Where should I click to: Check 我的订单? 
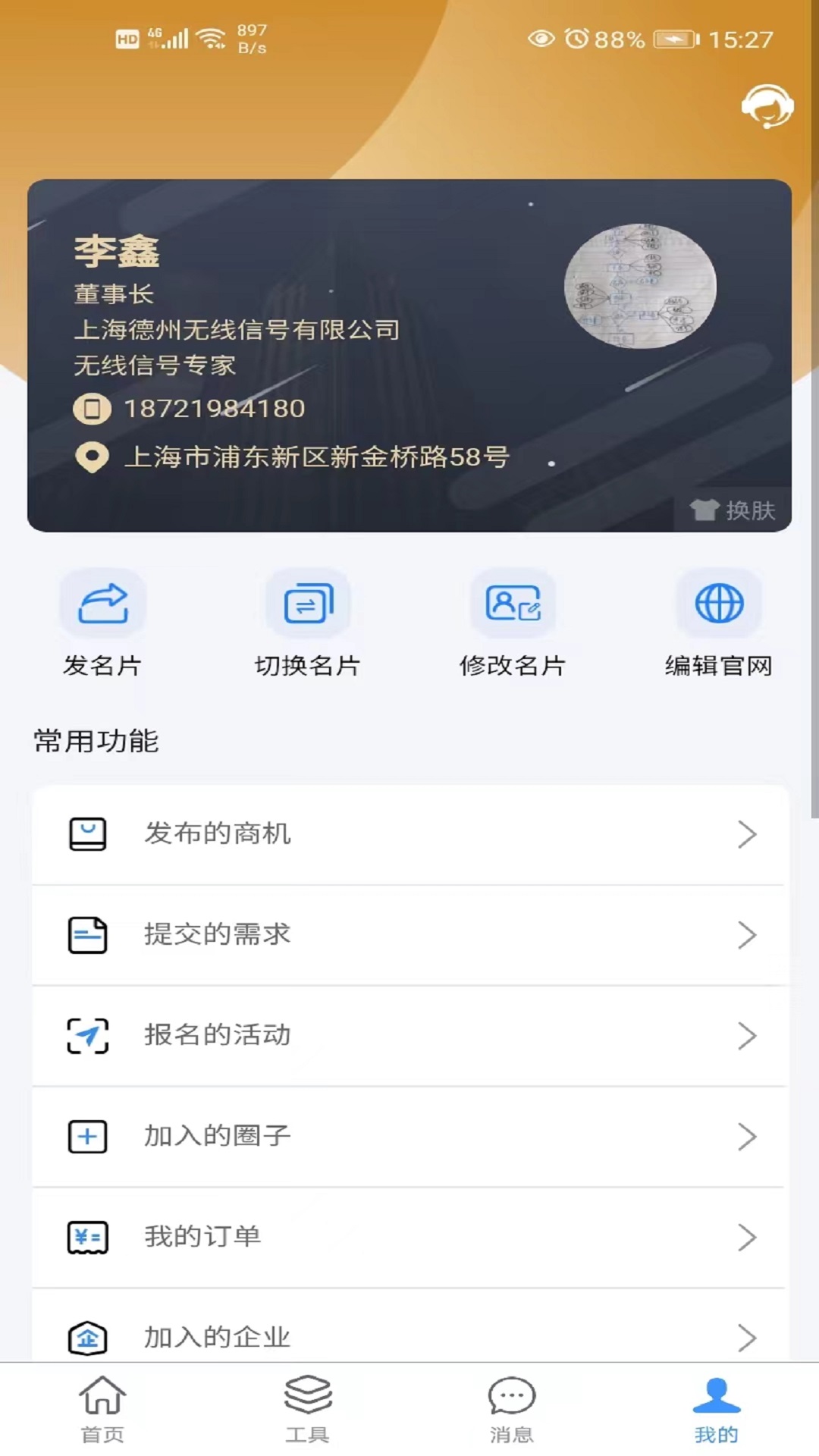[x=409, y=1238]
